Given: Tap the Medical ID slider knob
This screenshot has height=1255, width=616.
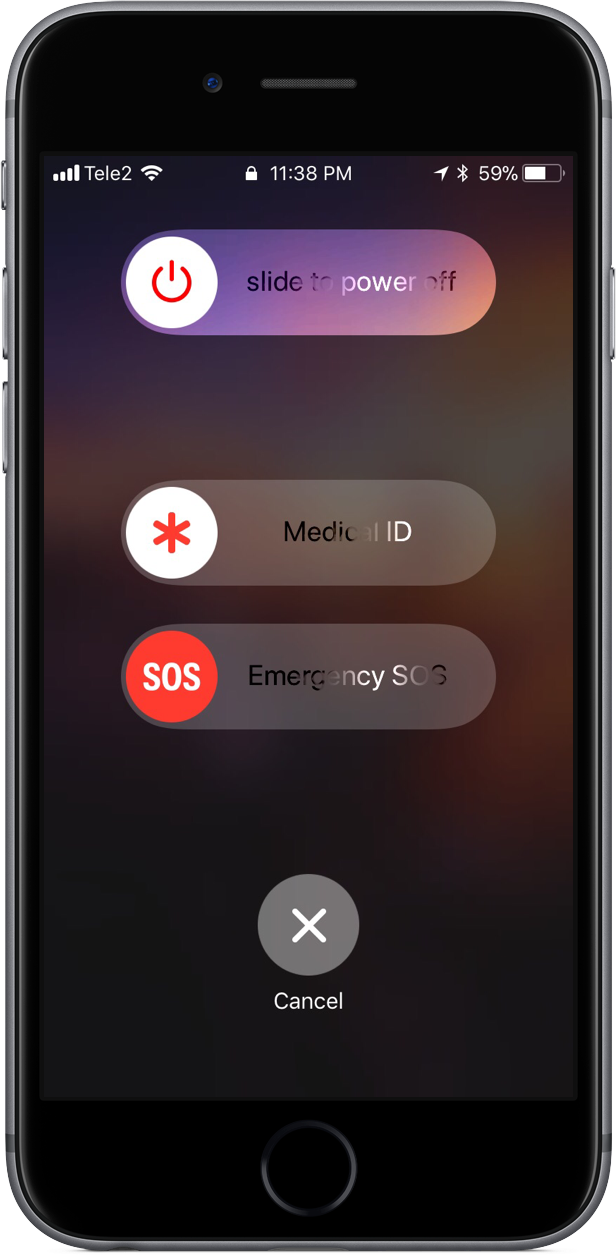Looking at the screenshot, I should [172, 532].
